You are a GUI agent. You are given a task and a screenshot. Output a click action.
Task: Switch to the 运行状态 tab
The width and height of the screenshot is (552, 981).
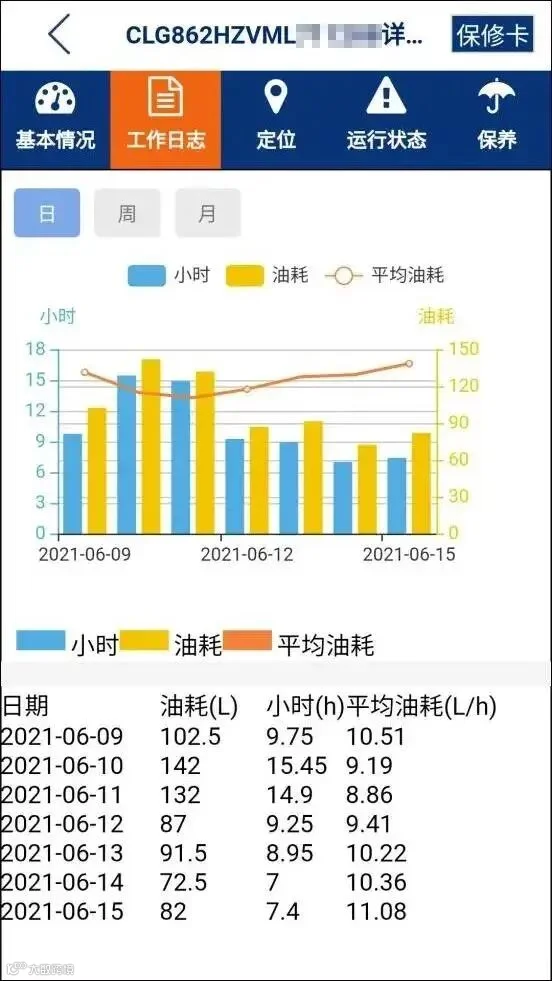coord(386,119)
